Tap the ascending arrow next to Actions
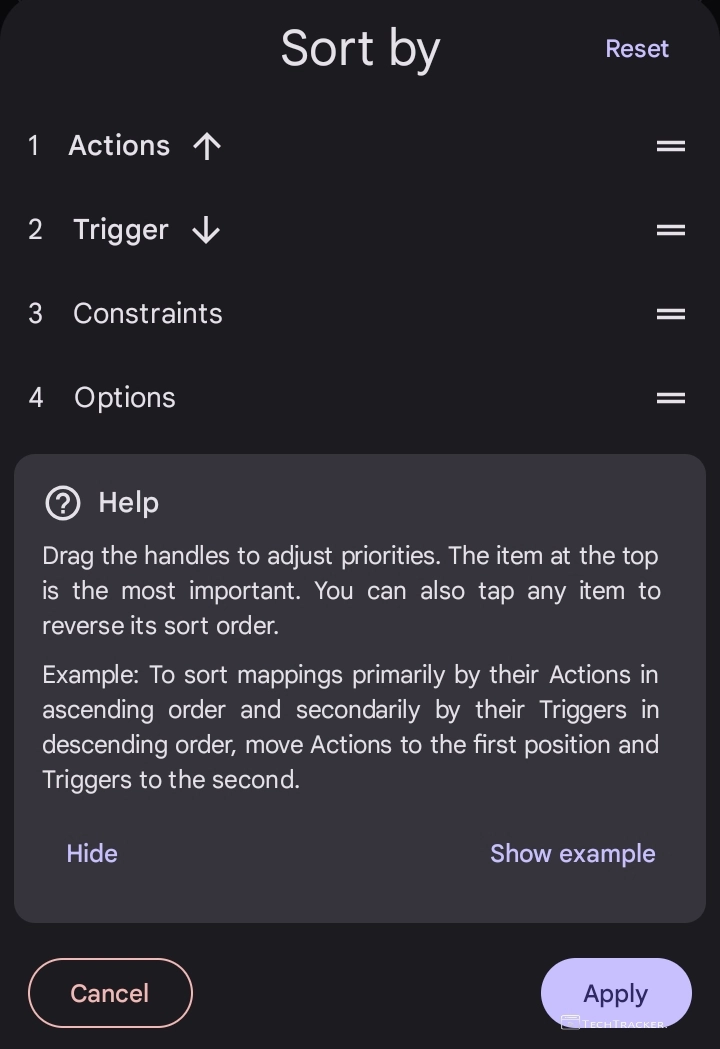 (206, 146)
